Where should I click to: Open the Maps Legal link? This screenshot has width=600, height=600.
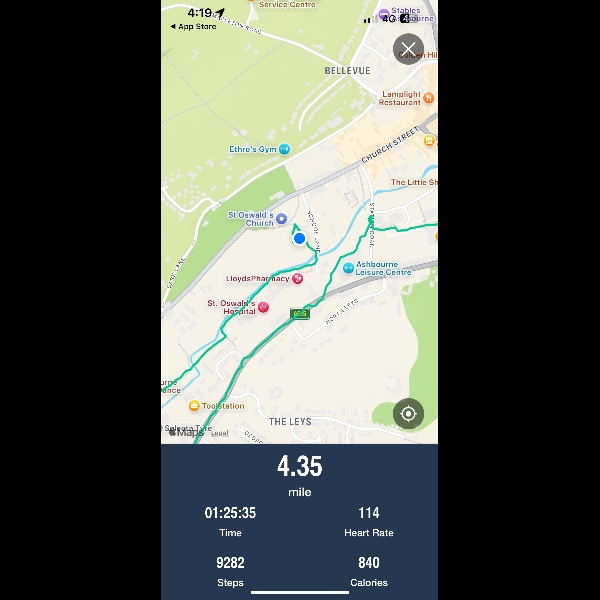(219, 434)
